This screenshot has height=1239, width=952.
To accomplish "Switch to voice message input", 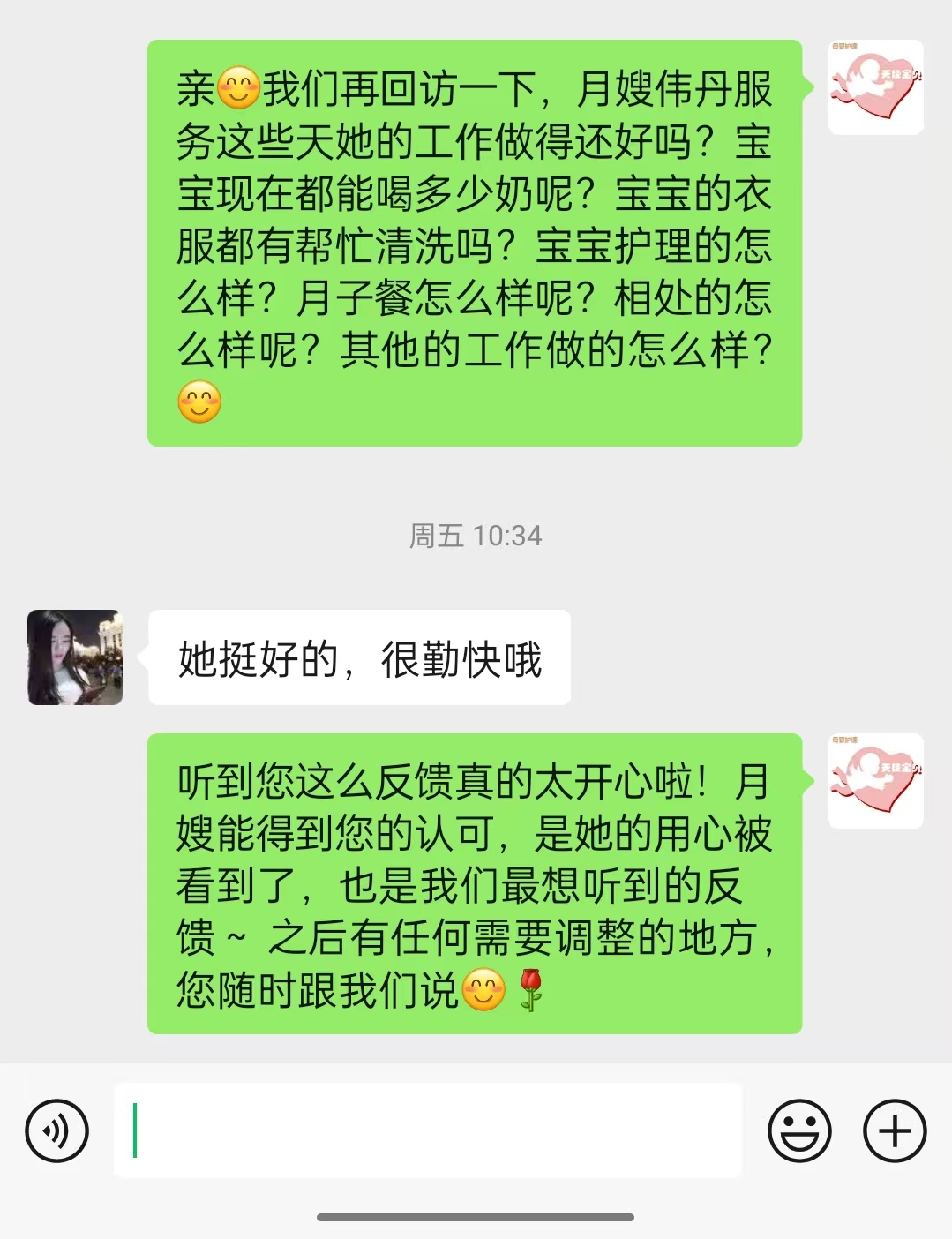I will point(57,1130).
